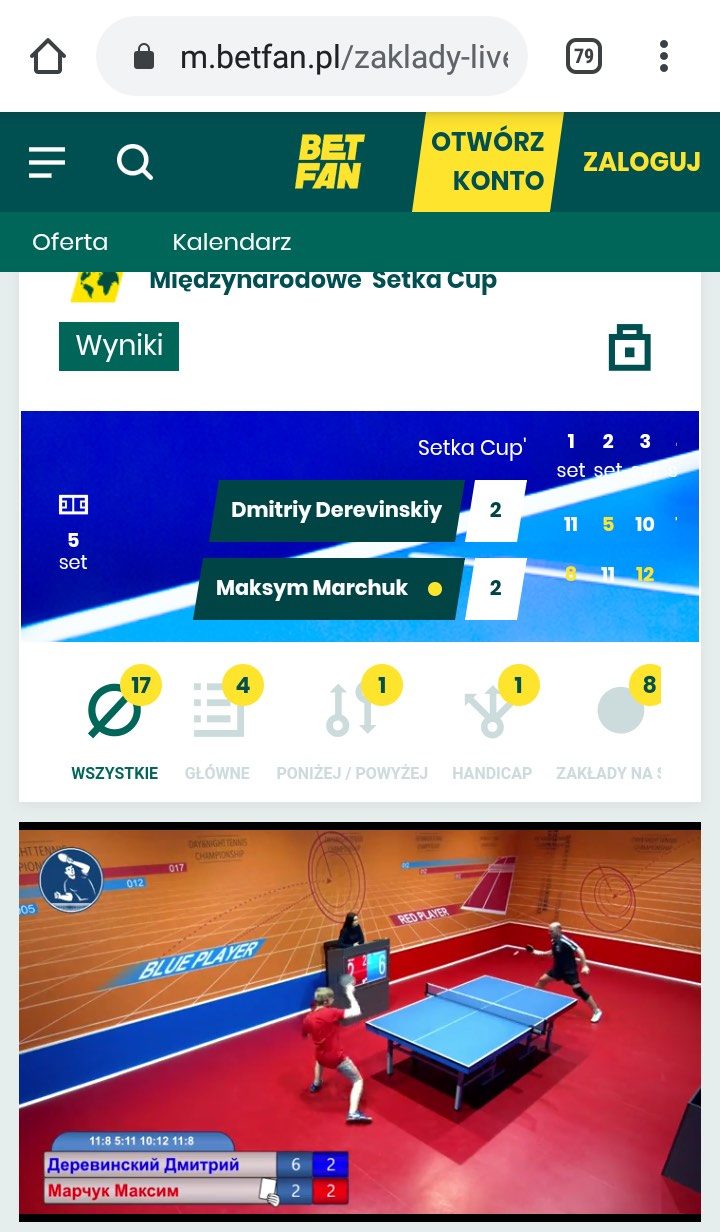Tap the Otwórz Konto button

pyautogui.click(x=488, y=161)
